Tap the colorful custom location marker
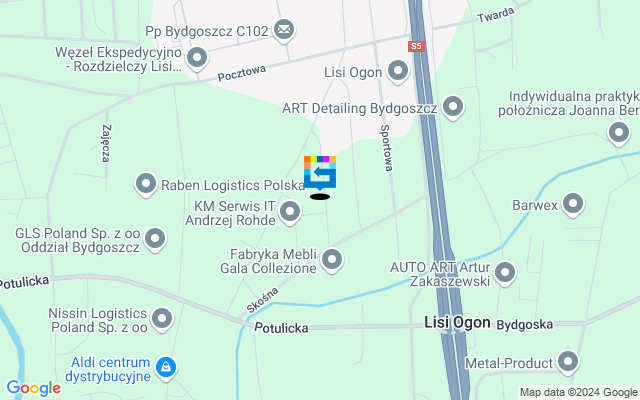 coord(320,173)
